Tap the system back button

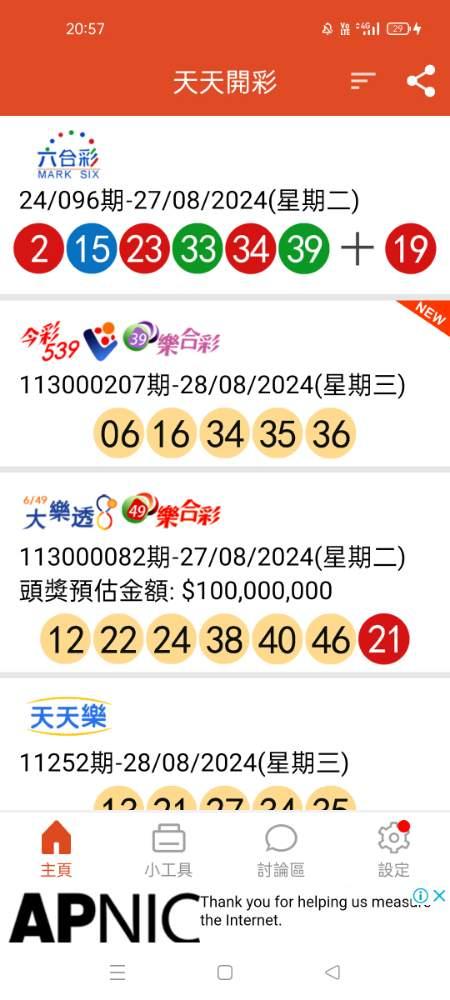(332, 972)
